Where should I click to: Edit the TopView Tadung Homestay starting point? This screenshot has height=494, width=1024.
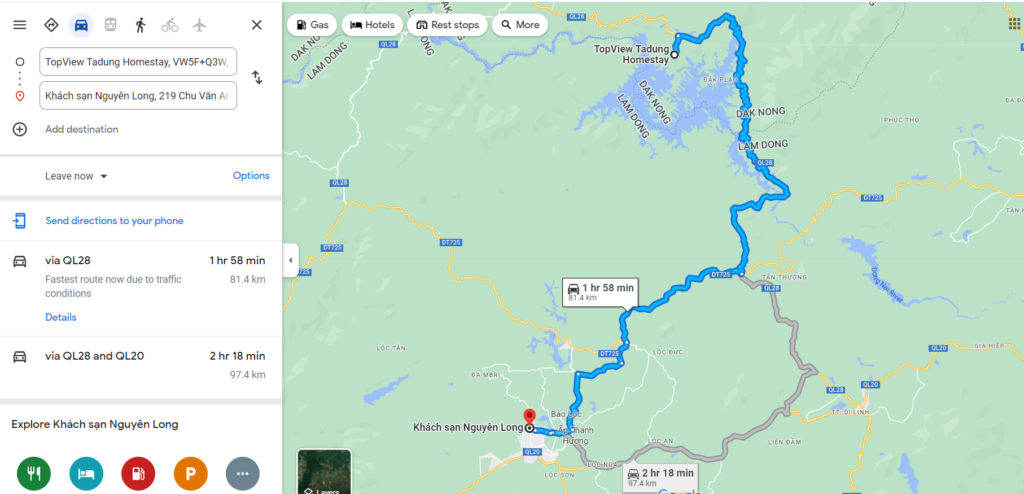pyautogui.click(x=138, y=62)
